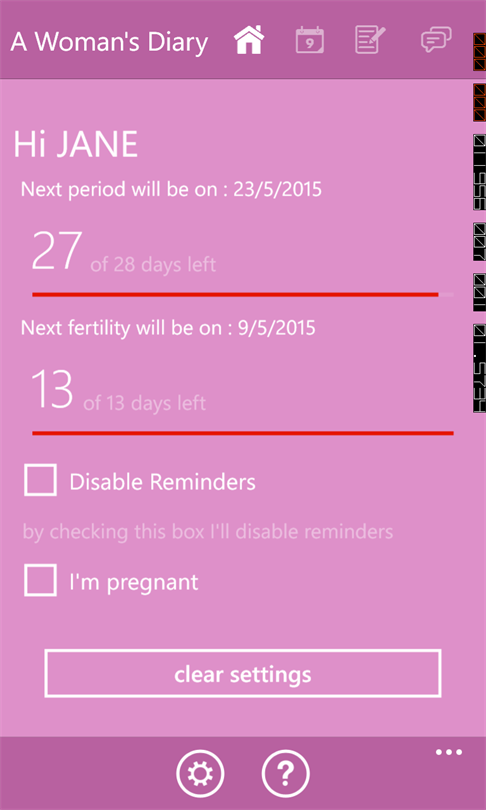
Task: Check the Disable Reminders box
Action: (40, 480)
